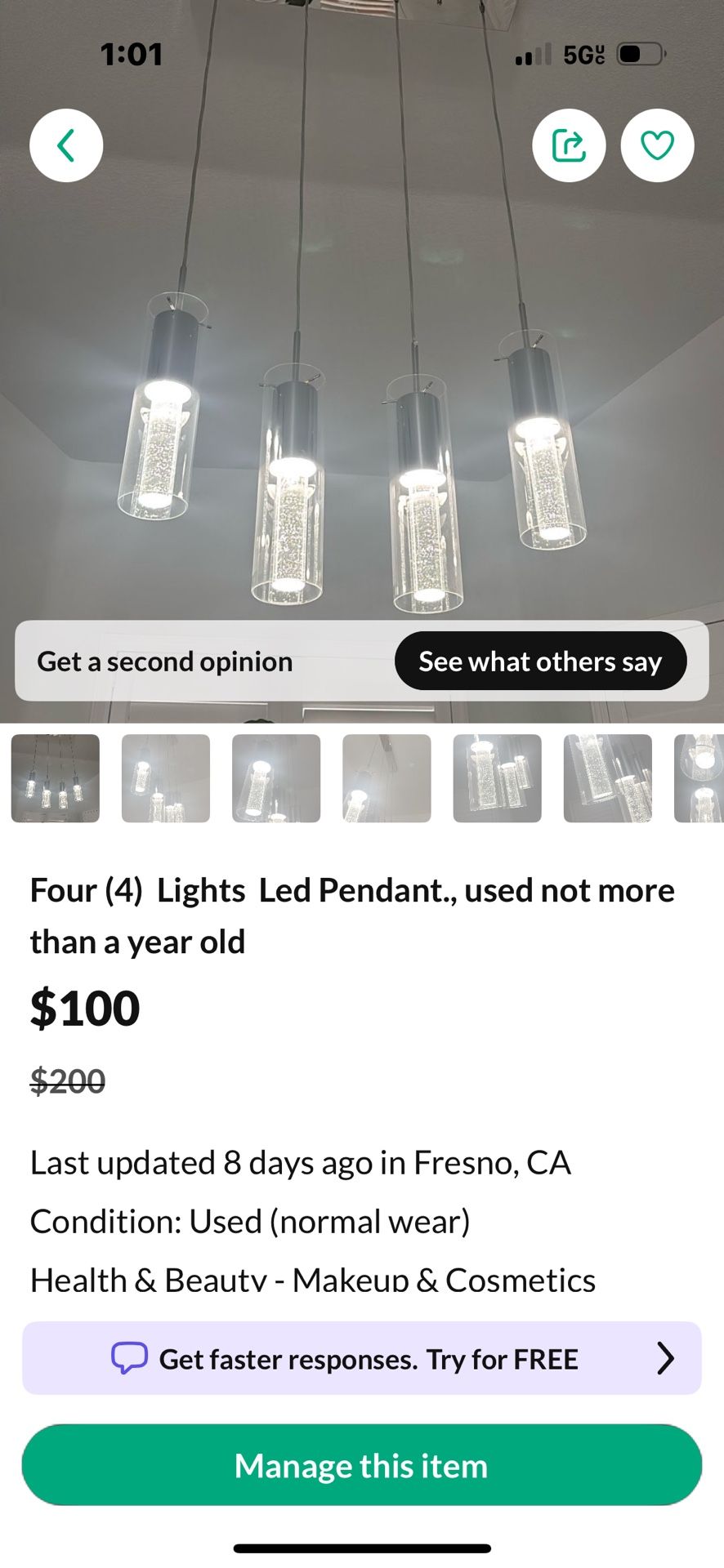The image size is (724, 1568).
Task: Select the second photo thumbnail
Action: coord(166,778)
